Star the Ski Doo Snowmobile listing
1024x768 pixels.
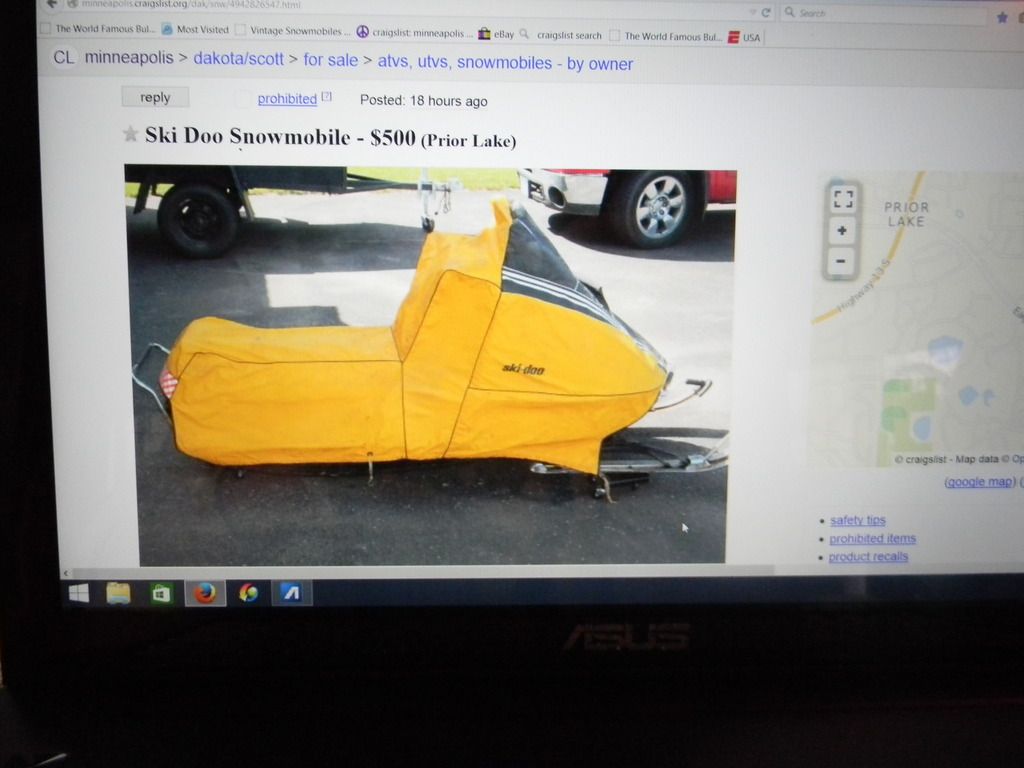pos(130,134)
